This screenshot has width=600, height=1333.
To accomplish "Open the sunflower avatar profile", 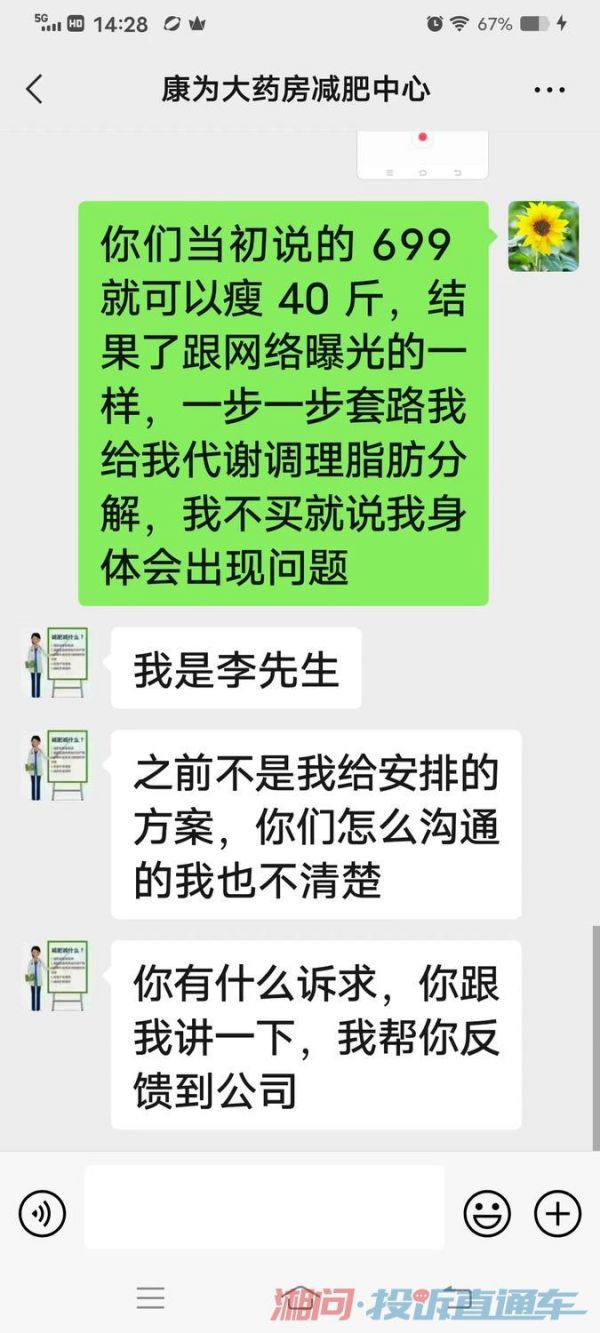I will 543,236.
